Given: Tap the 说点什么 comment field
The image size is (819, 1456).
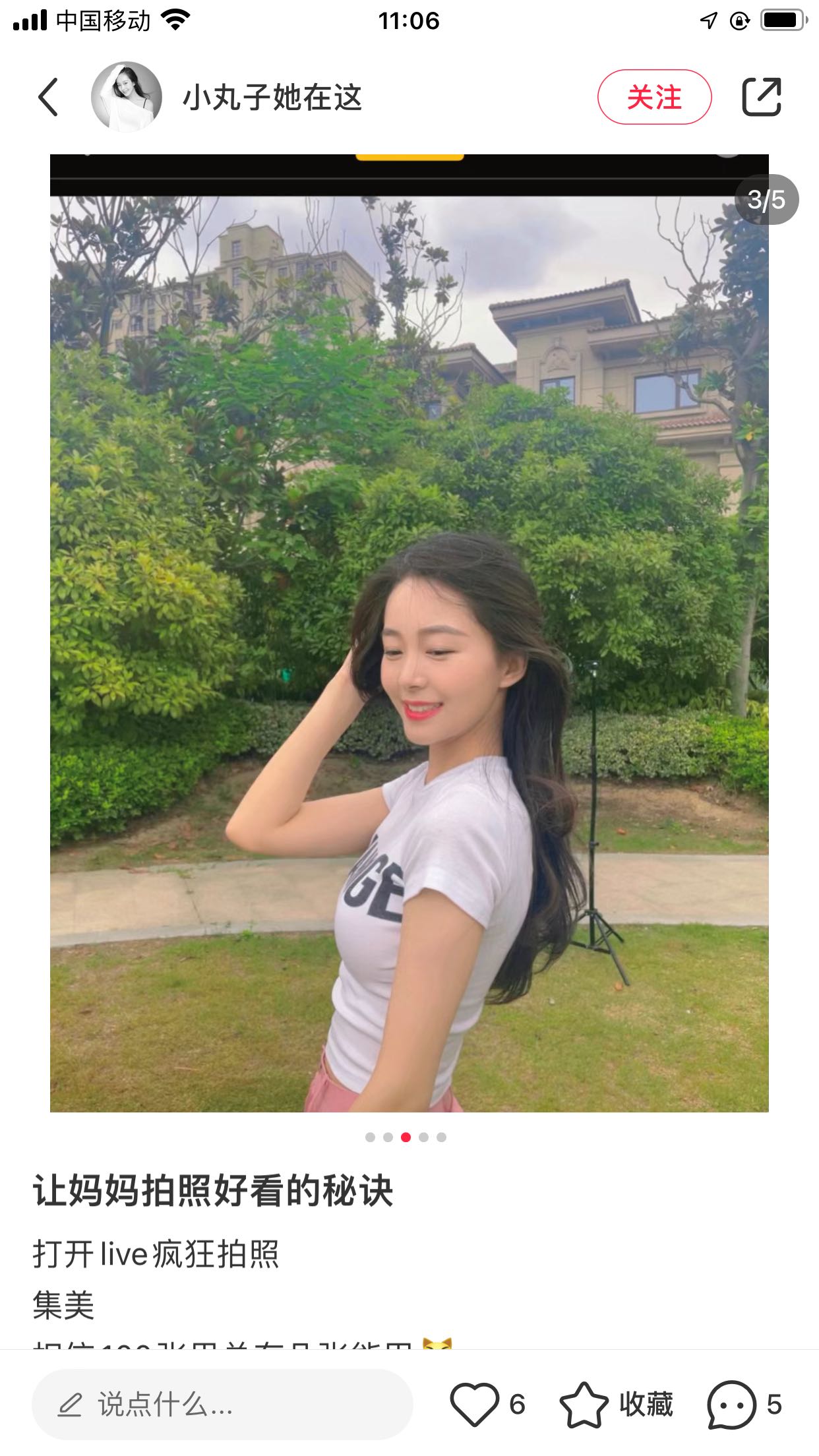Looking at the screenshot, I should point(222,1405).
